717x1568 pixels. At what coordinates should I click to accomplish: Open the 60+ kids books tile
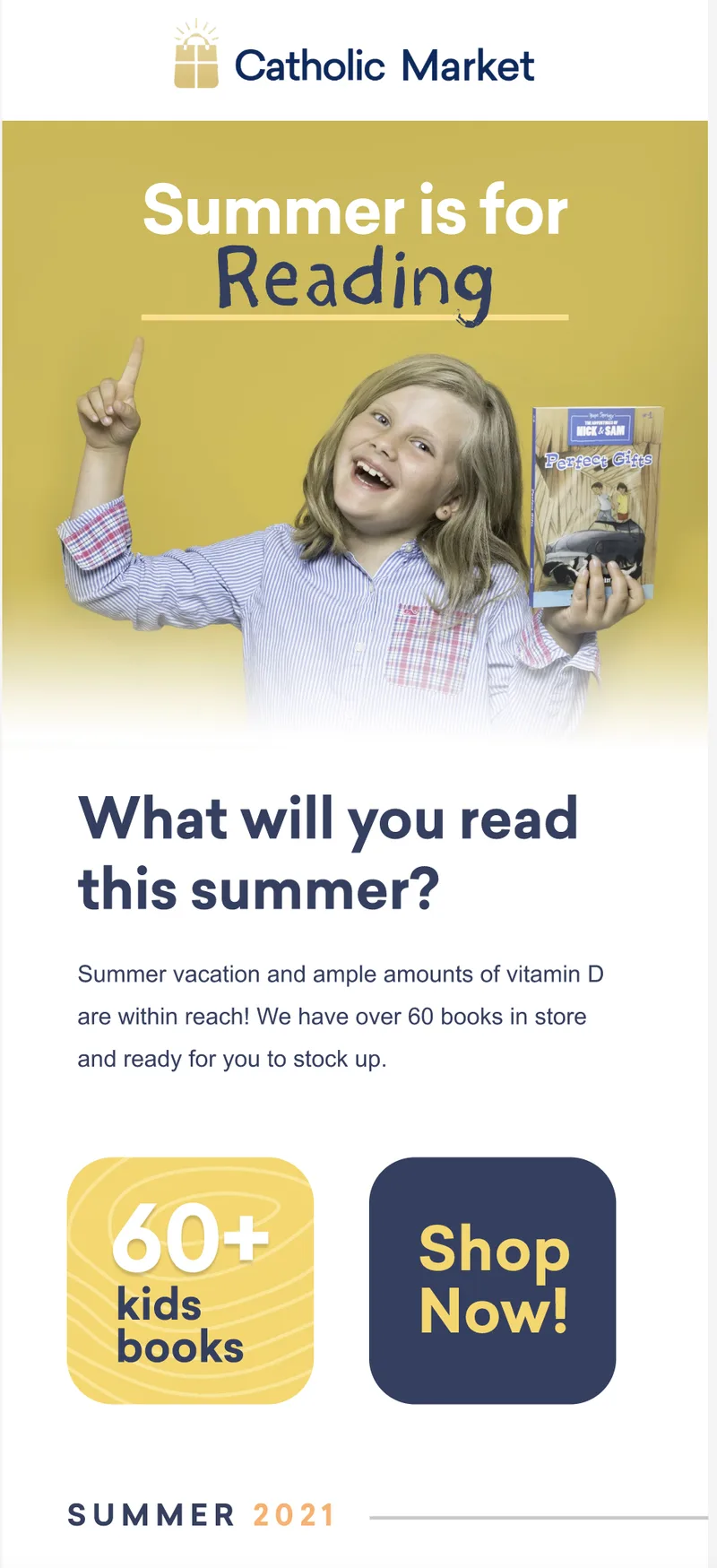click(190, 1280)
